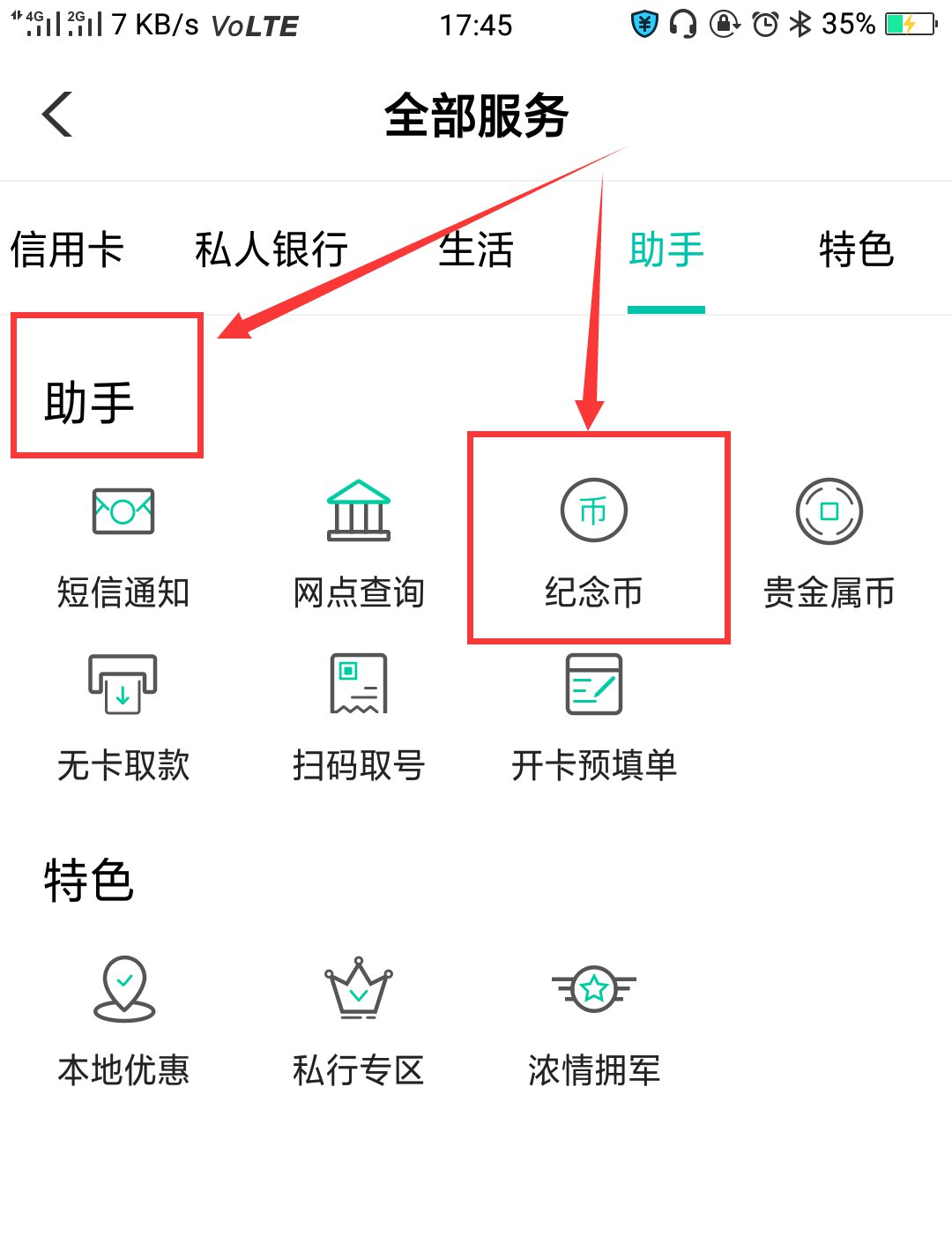
Task: Switch to the 信用卡 tab
Action: [x=67, y=249]
